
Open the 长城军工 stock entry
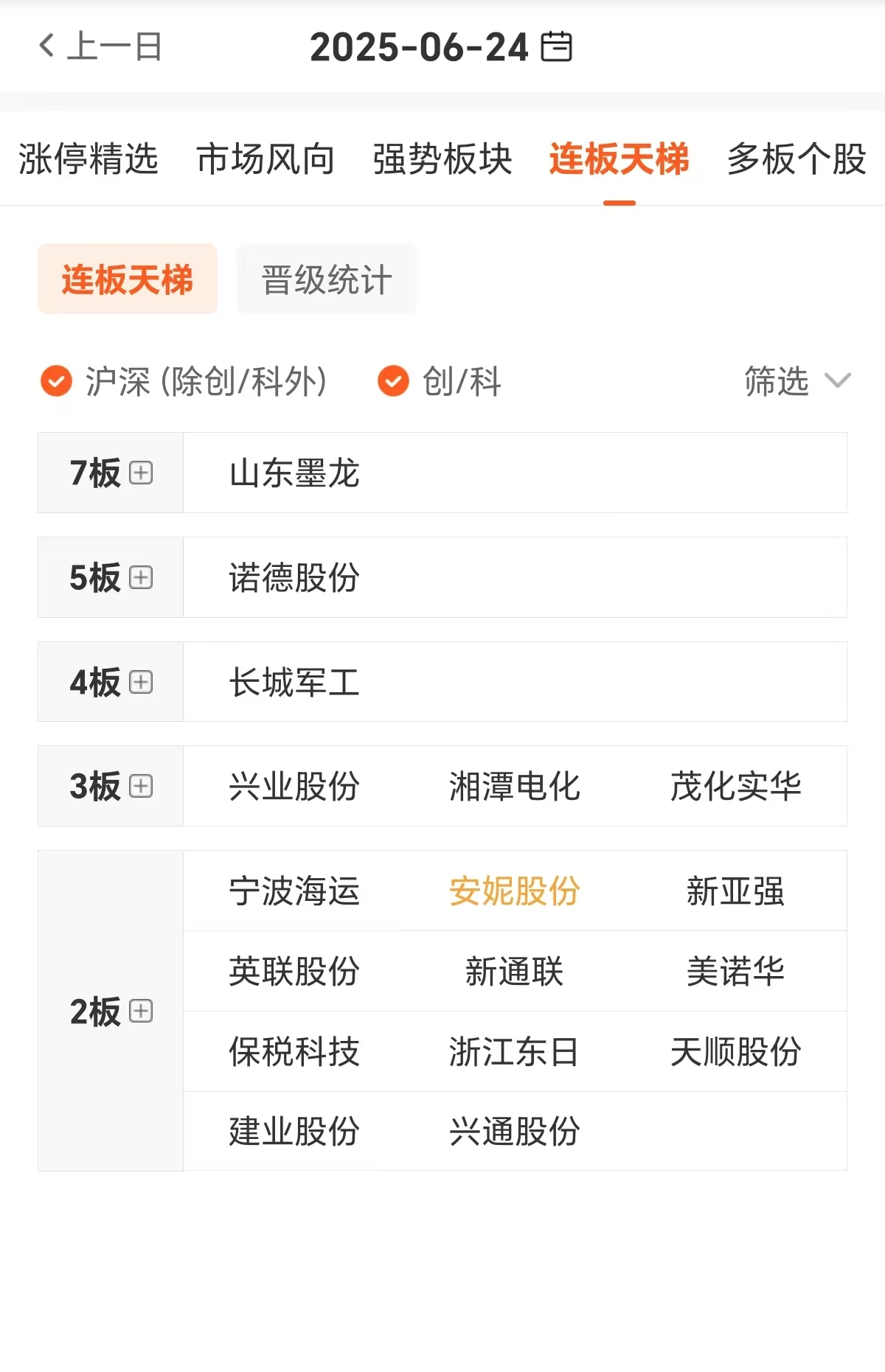294,682
